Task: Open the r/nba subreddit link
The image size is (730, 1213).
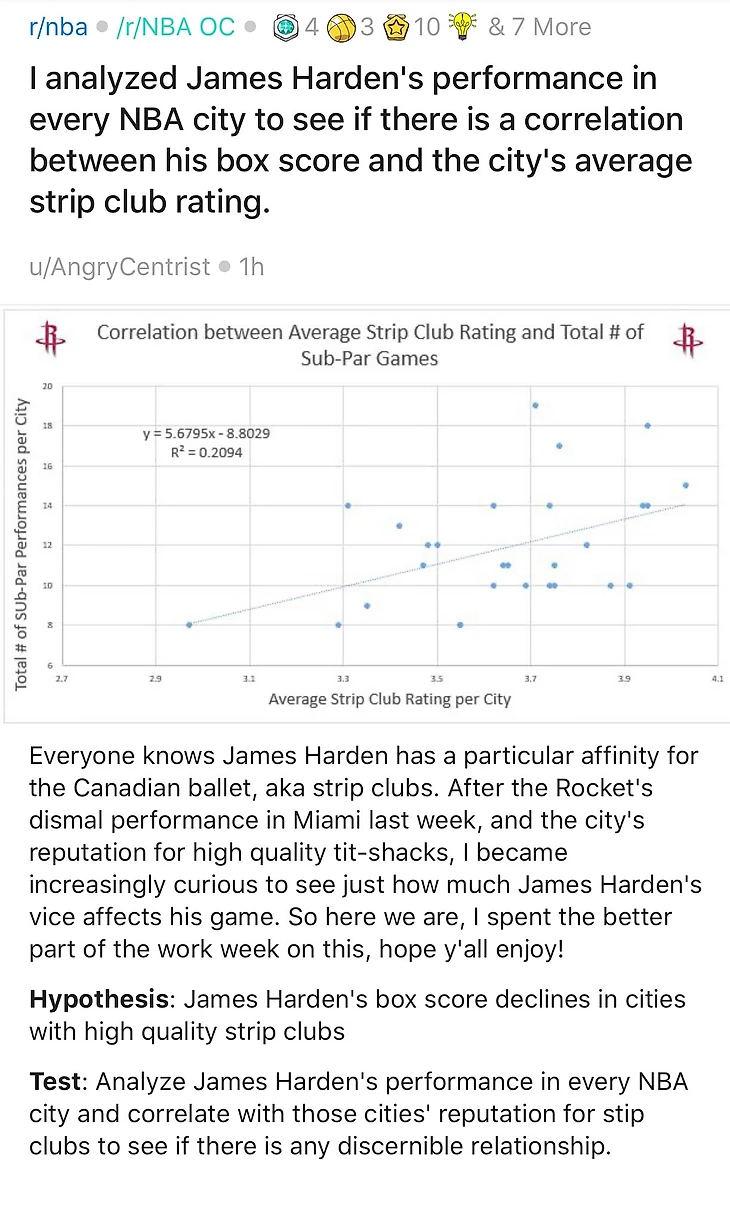Action: click(x=58, y=27)
